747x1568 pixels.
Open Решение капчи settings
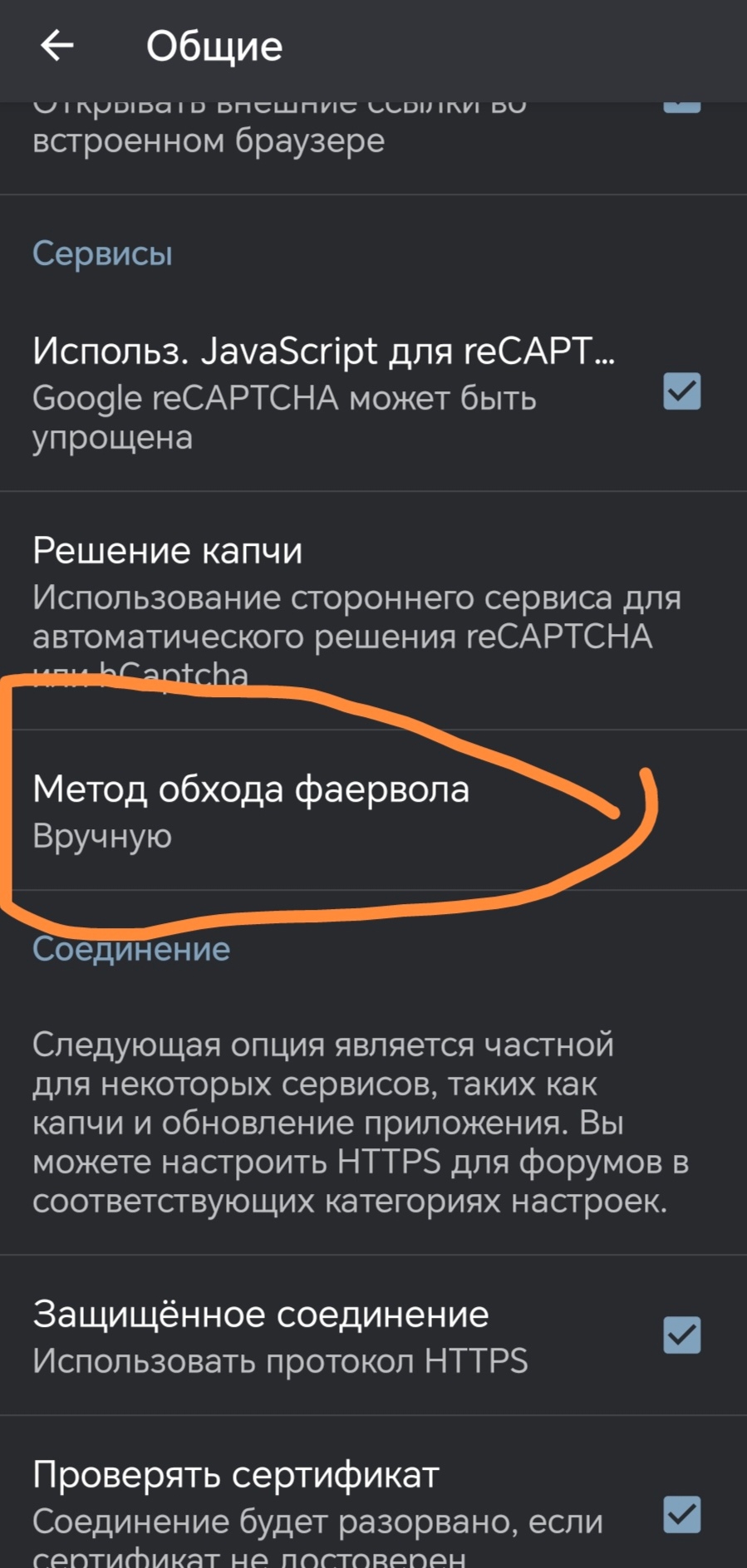click(357, 611)
